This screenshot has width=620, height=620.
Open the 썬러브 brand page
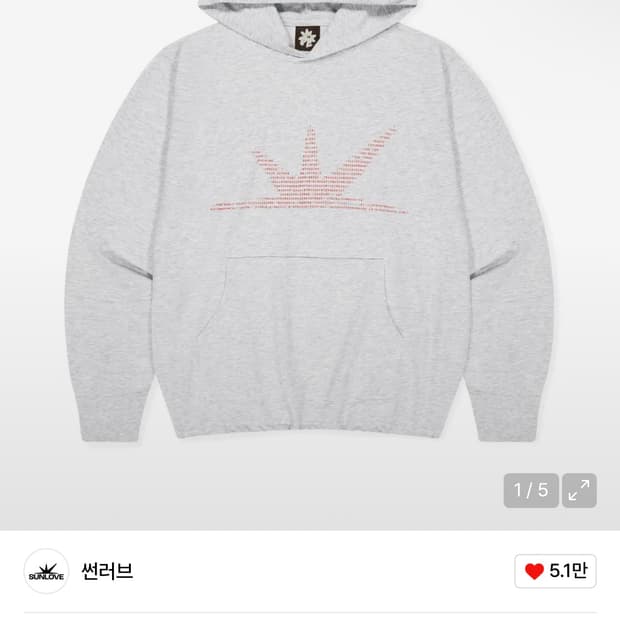coord(107,571)
